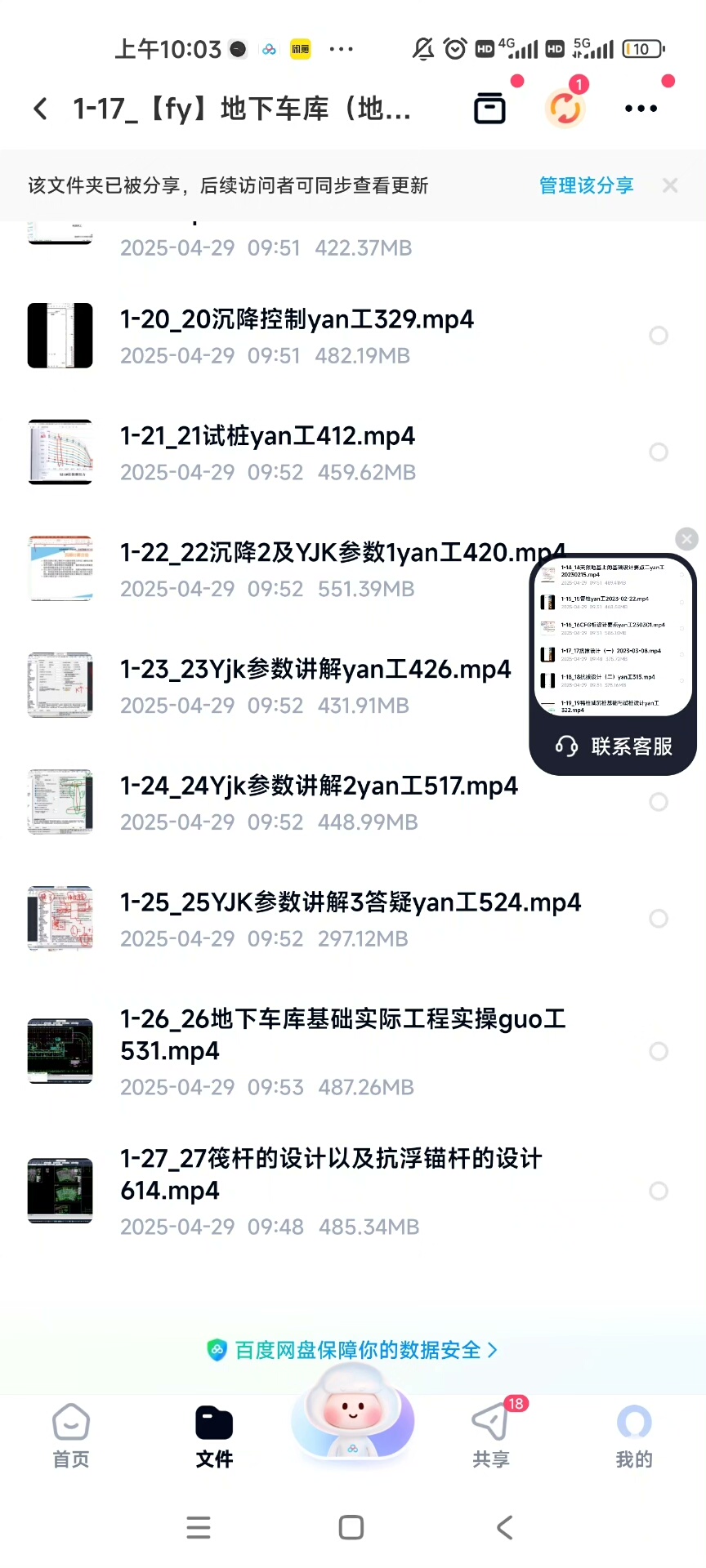Screen dimensions: 706x1568
Task: Dismiss the folder shared notice banner
Action: [670, 185]
